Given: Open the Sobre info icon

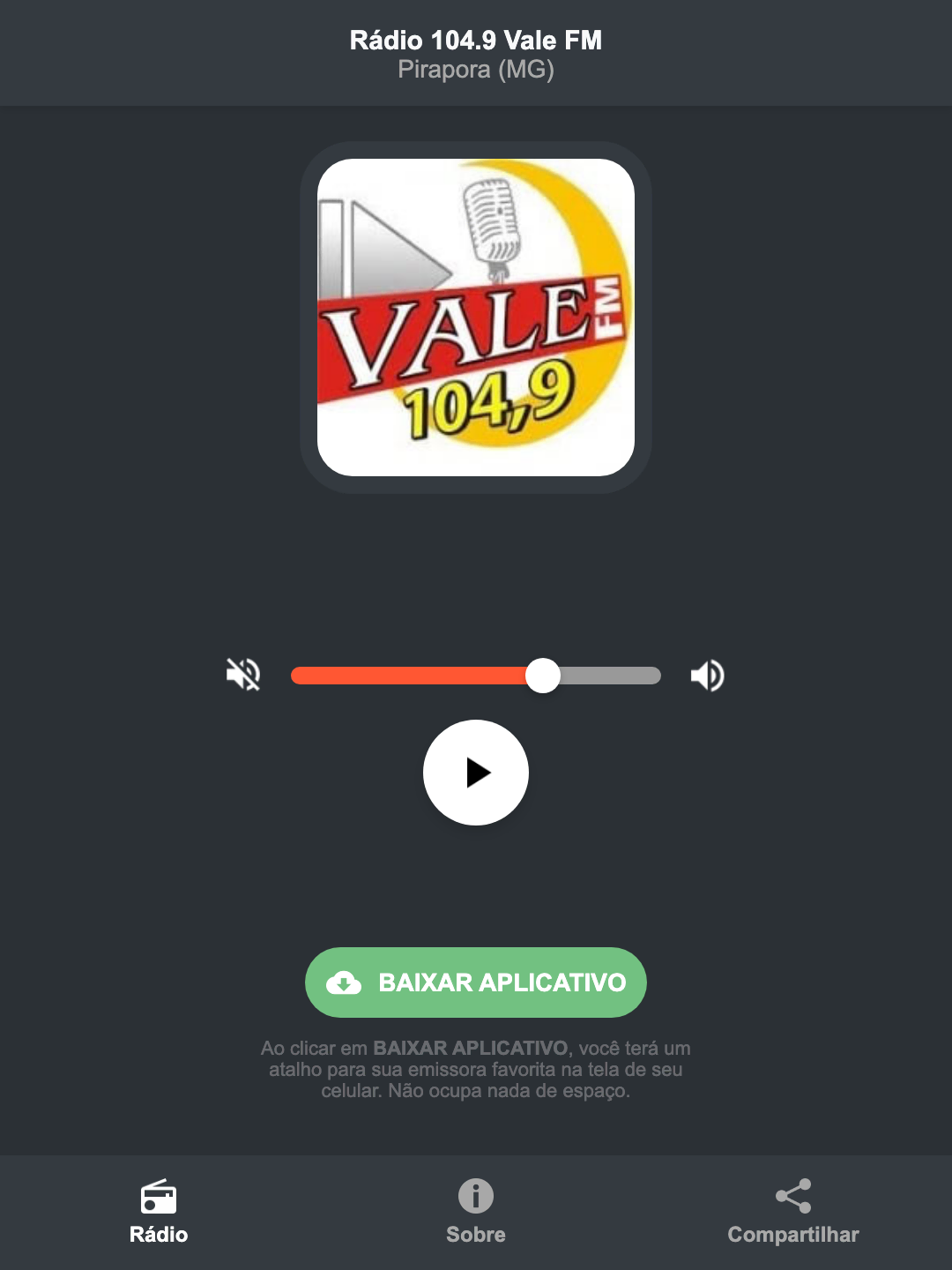Looking at the screenshot, I should coord(475,1198).
